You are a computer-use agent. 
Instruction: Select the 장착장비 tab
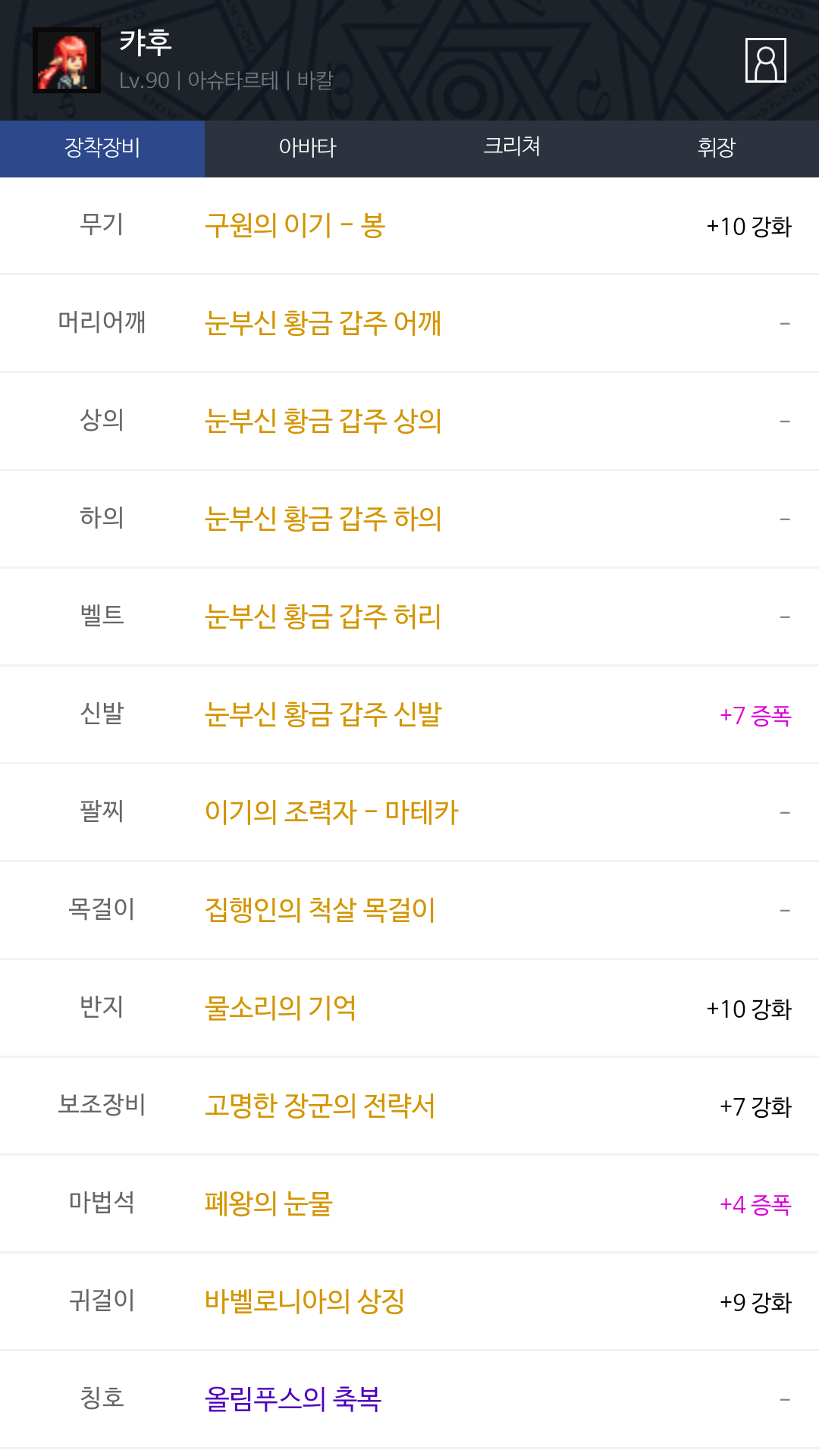click(102, 148)
